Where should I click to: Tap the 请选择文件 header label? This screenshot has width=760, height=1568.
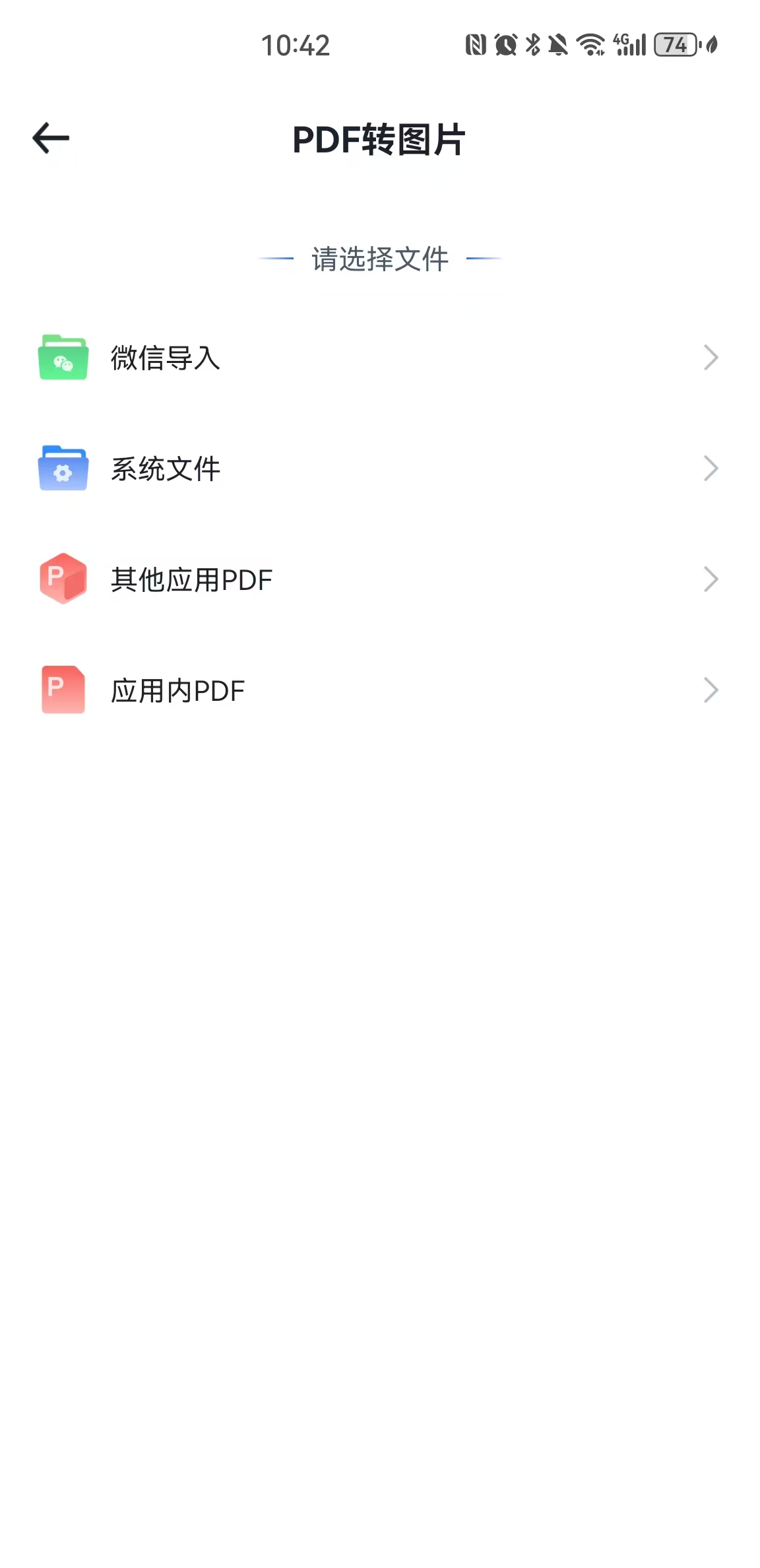pos(380,259)
